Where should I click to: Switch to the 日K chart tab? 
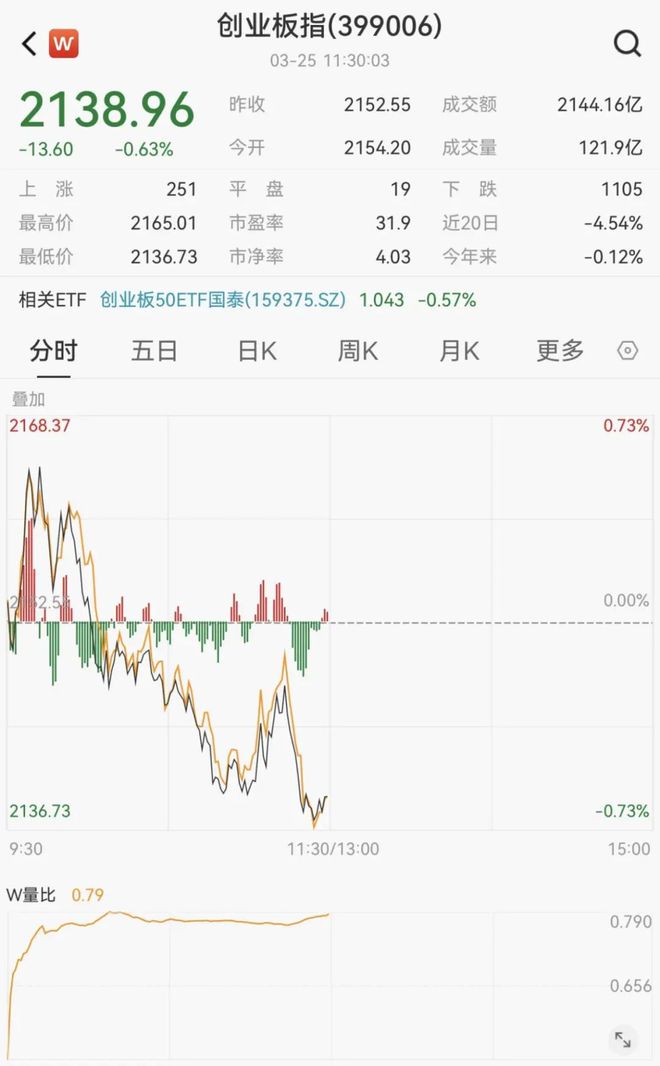point(257,351)
